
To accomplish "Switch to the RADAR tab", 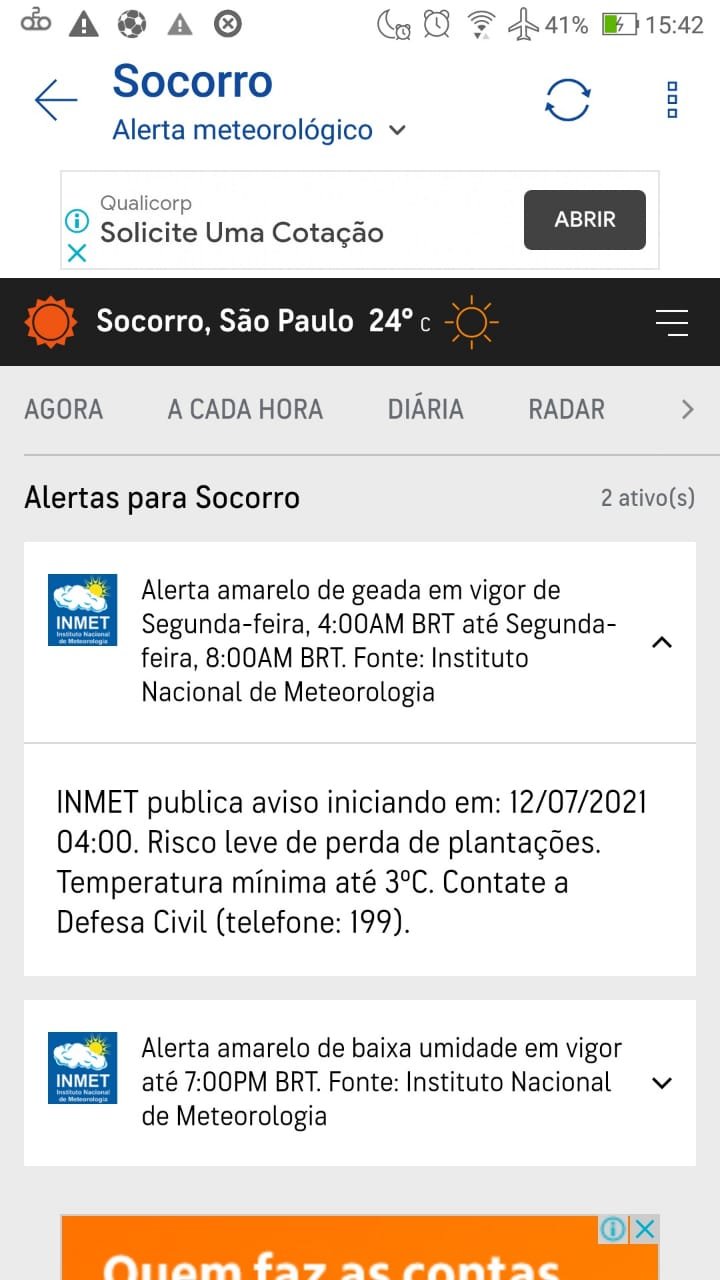I will (x=567, y=409).
